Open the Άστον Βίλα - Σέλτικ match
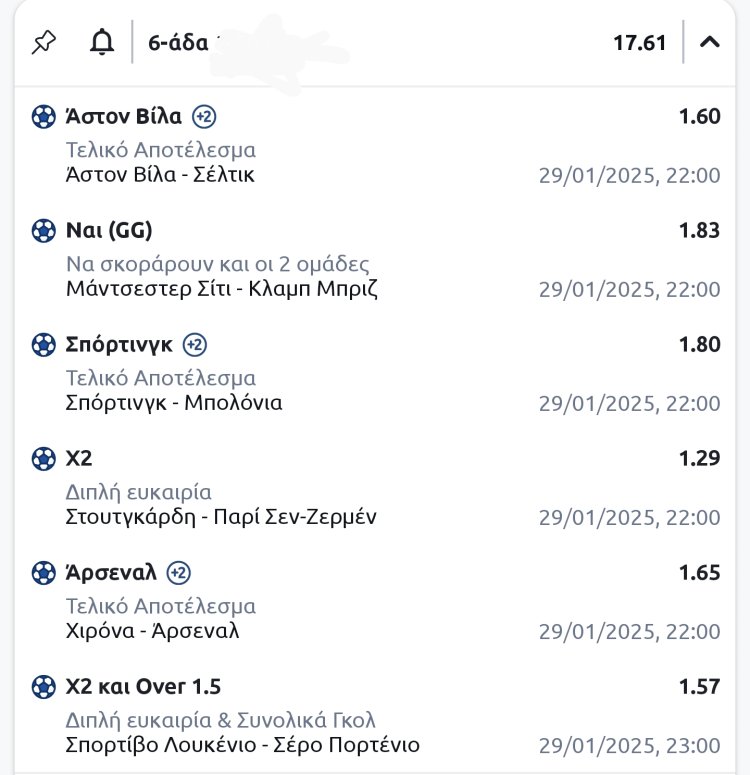This screenshot has width=750, height=775. pos(160,175)
